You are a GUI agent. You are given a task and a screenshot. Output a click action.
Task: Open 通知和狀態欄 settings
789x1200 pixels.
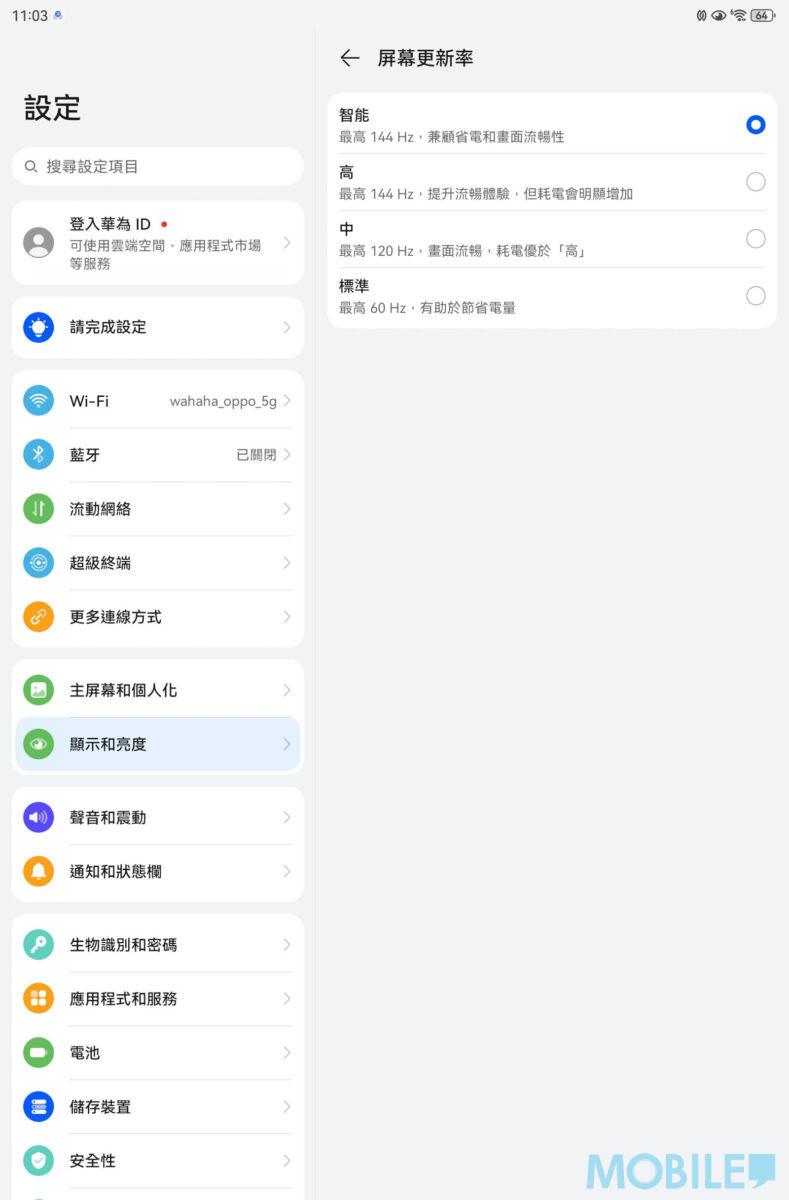[157, 871]
